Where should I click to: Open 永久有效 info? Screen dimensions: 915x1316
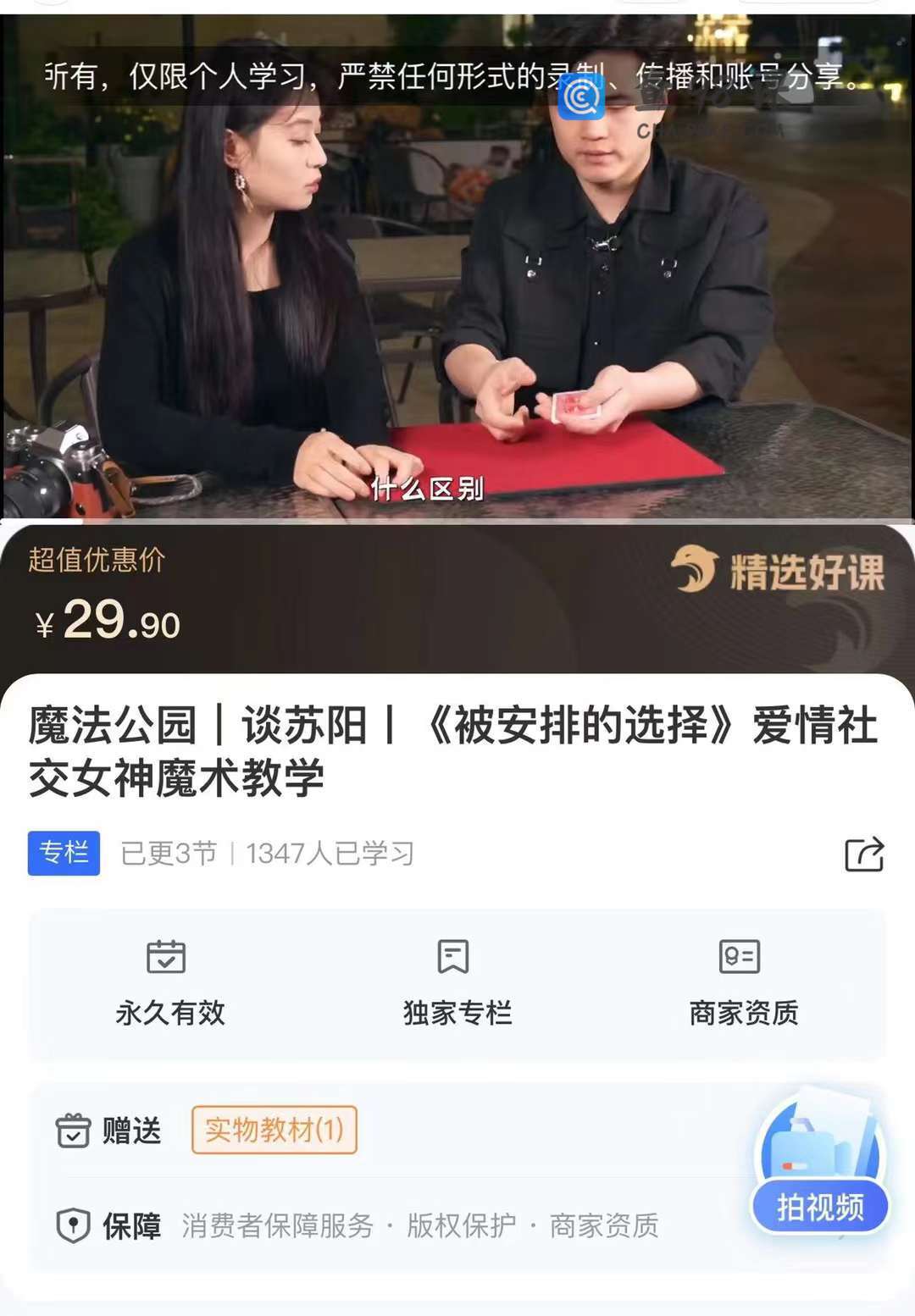click(x=169, y=984)
